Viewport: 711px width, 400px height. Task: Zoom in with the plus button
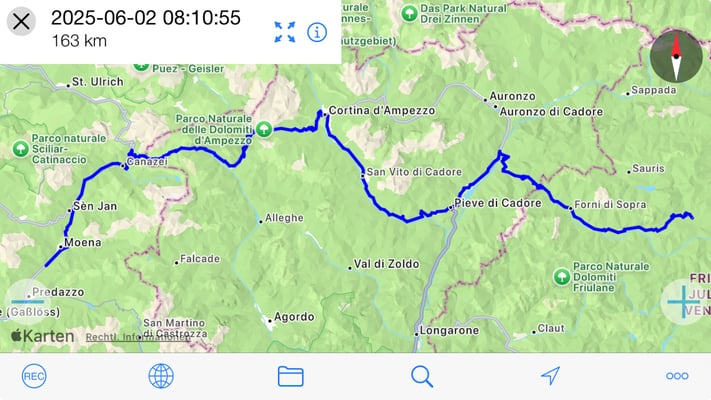pyautogui.click(x=684, y=301)
